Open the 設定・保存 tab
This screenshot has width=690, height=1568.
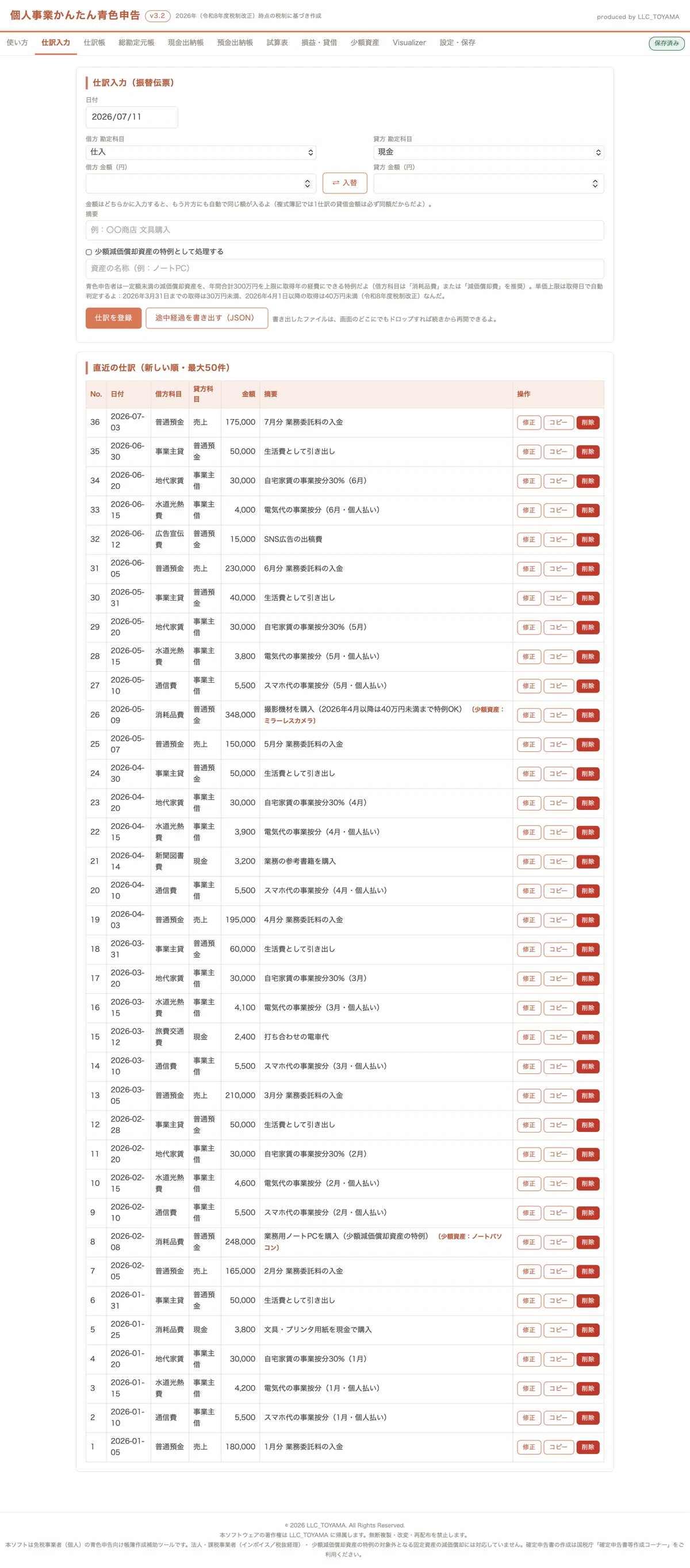[458, 43]
